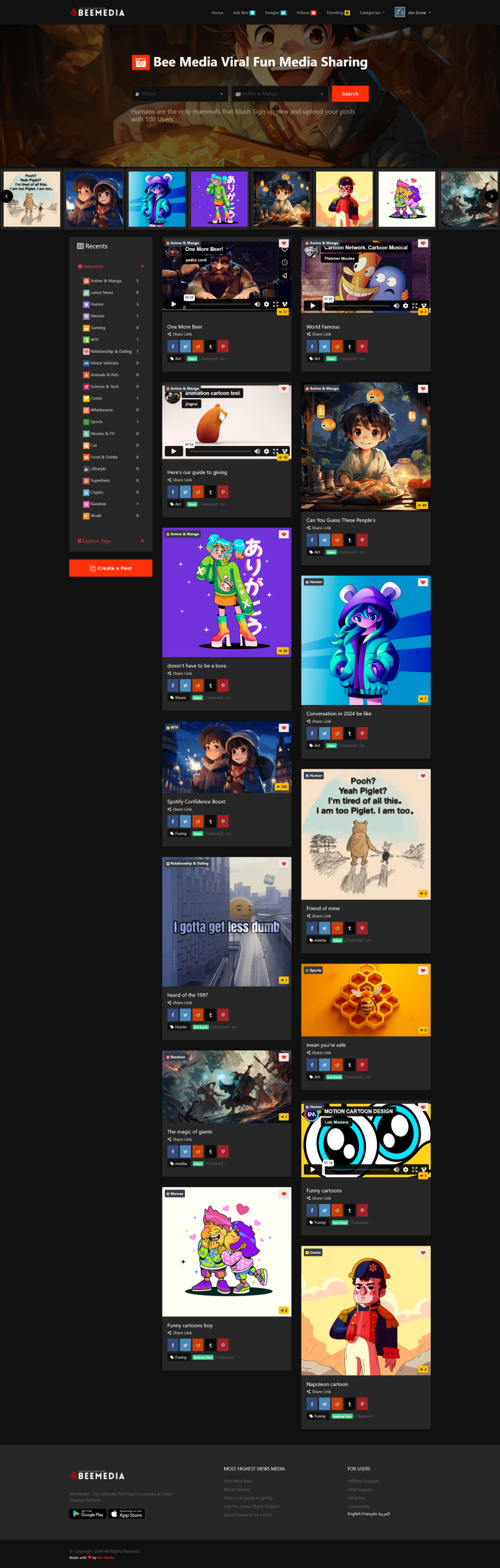
Task: Open the Napoleon cartoon post image
Action: pos(366,1310)
